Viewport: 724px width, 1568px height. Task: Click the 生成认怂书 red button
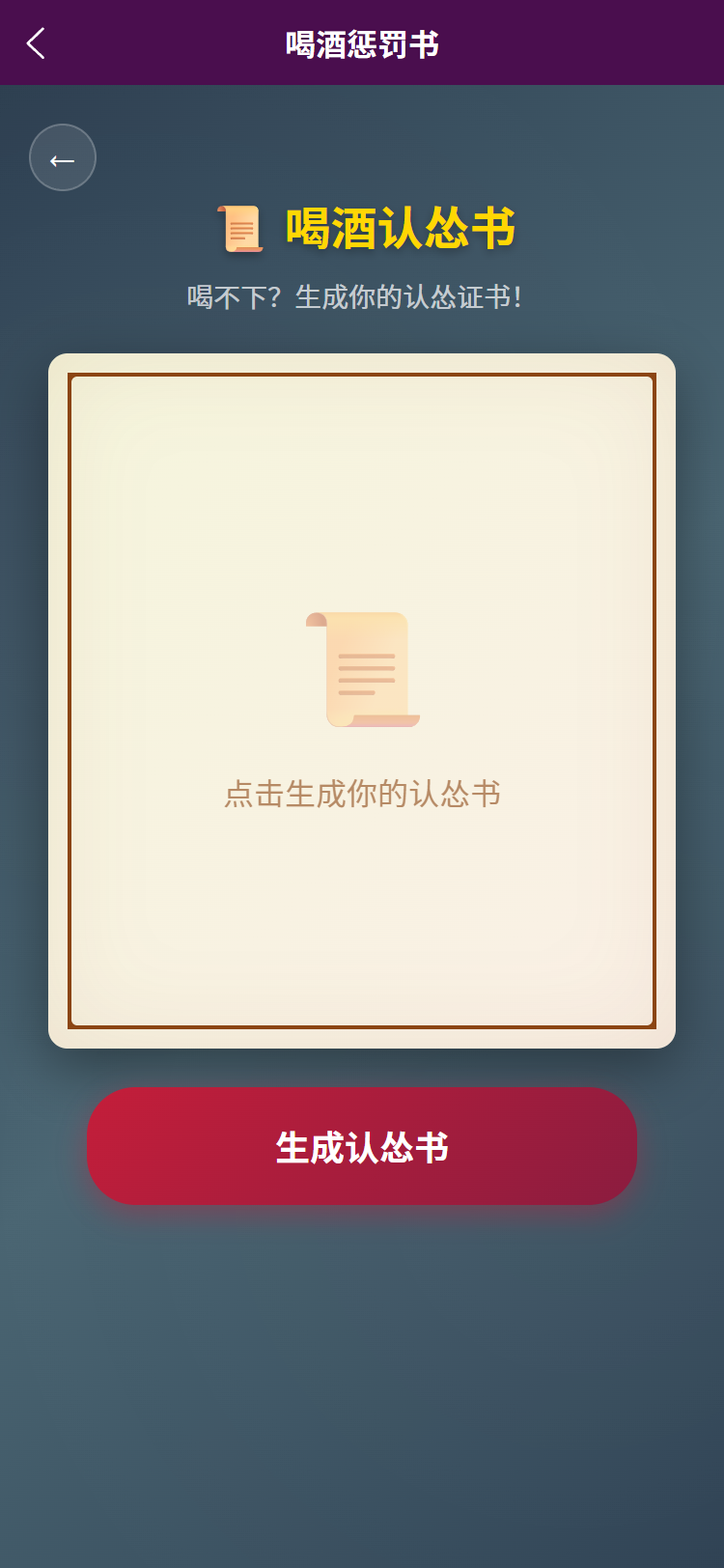pyautogui.click(x=362, y=1147)
